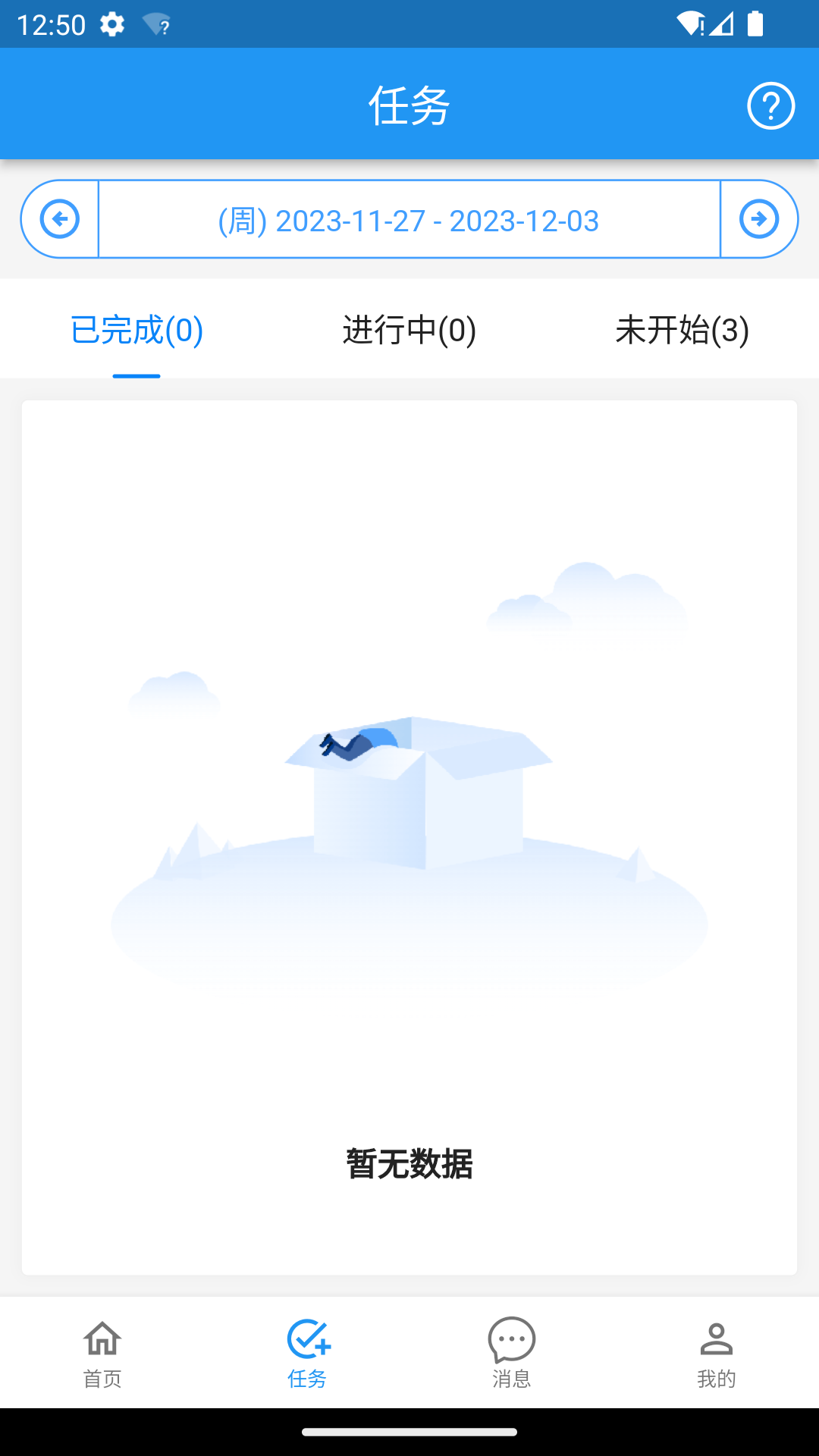Image resolution: width=819 pixels, height=1456 pixels.
Task: Open the help icon in the header
Action: (x=770, y=105)
